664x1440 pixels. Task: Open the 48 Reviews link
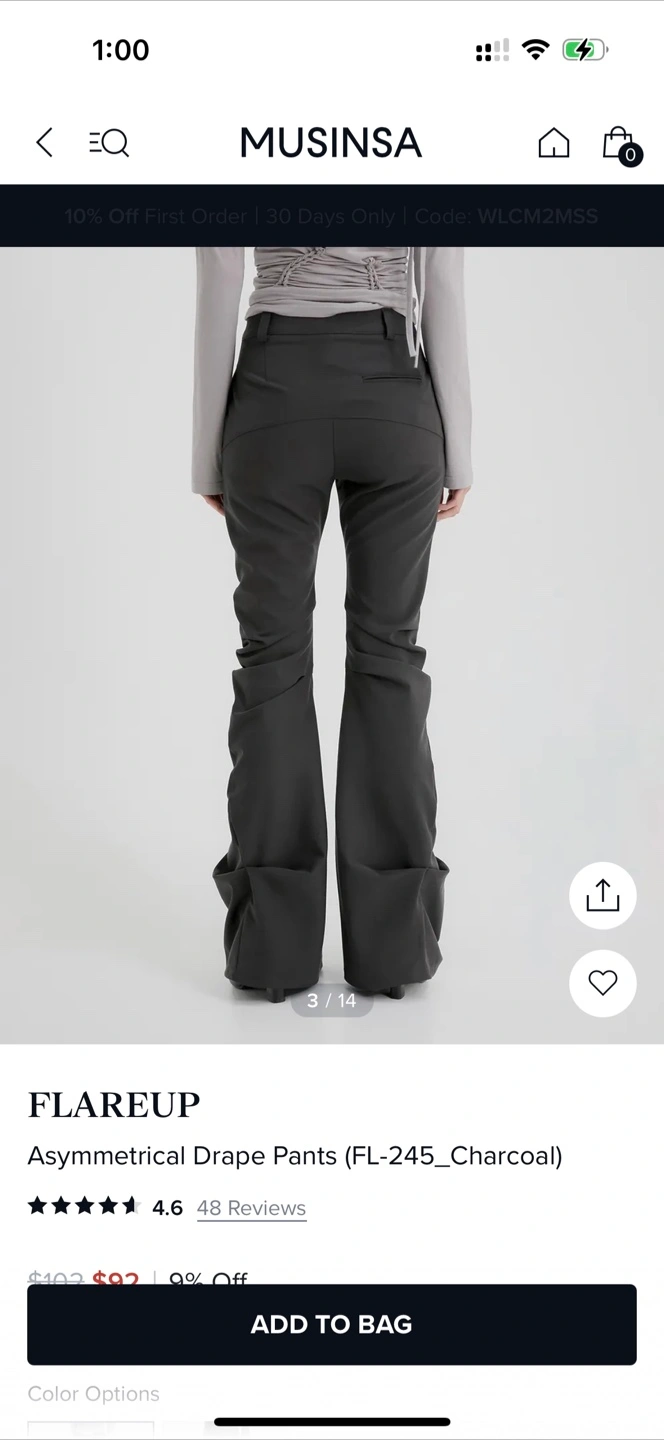[x=251, y=1208]
